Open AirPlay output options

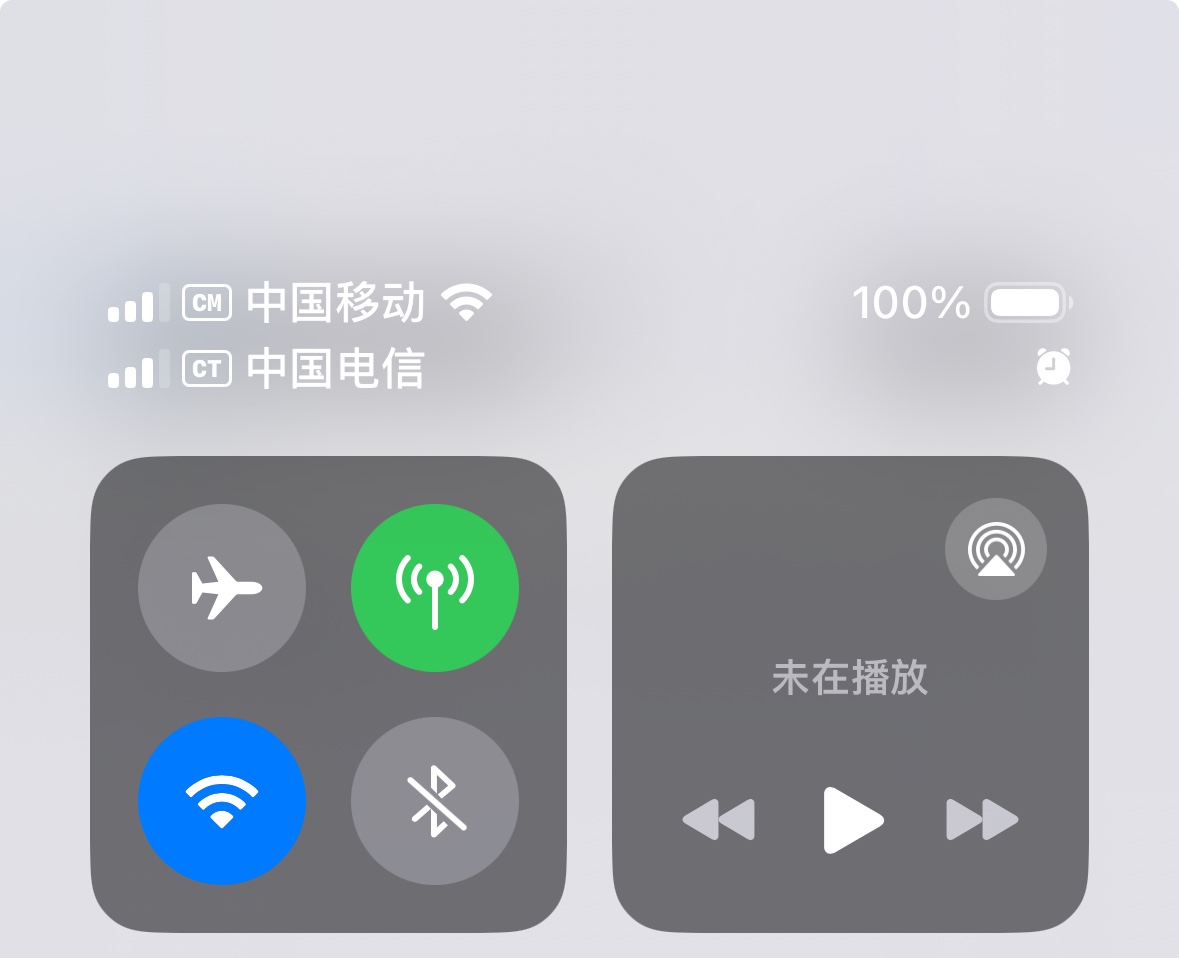(x=995, y=550)
